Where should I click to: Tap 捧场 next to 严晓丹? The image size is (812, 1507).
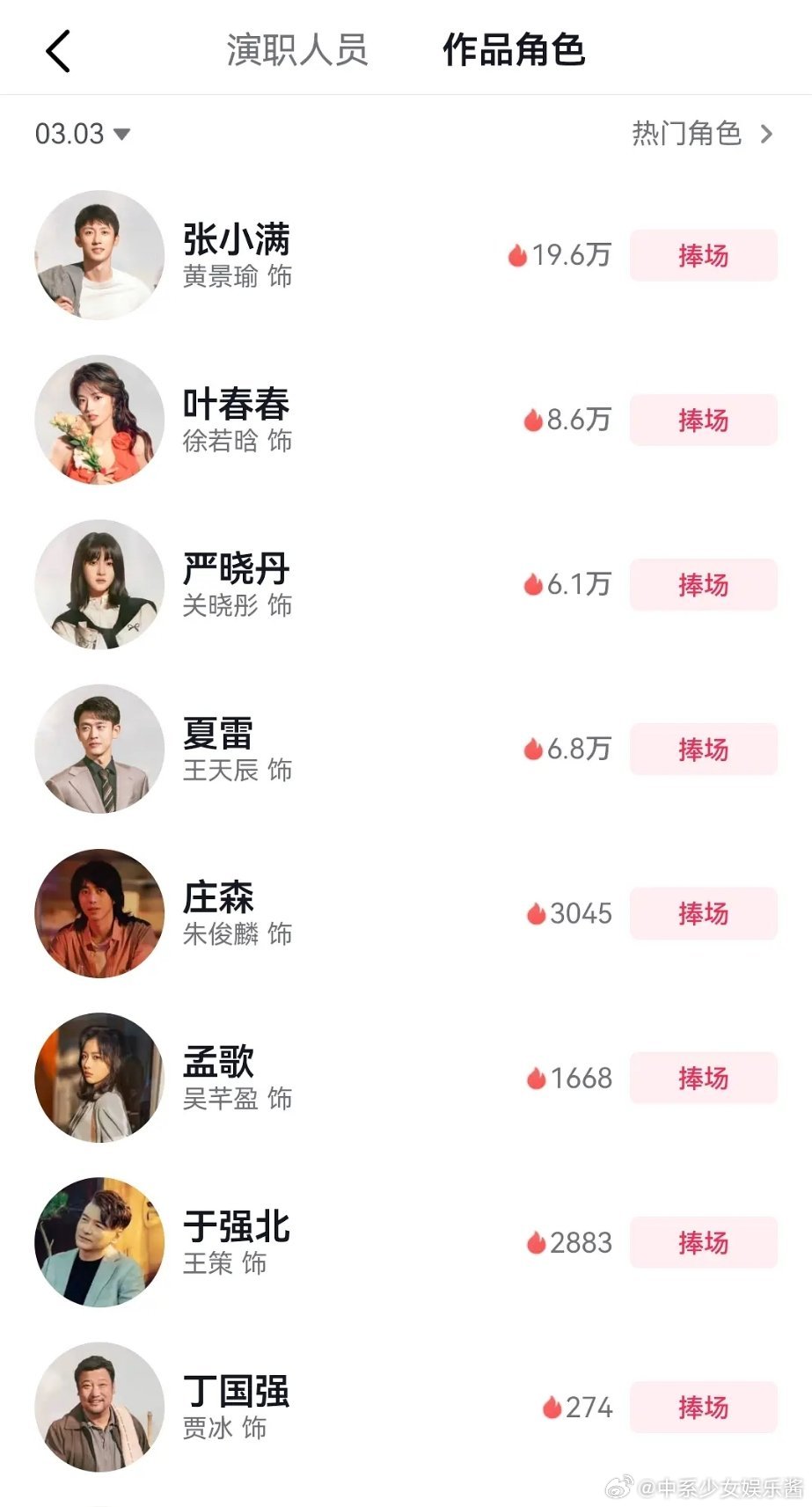(703, 584)
